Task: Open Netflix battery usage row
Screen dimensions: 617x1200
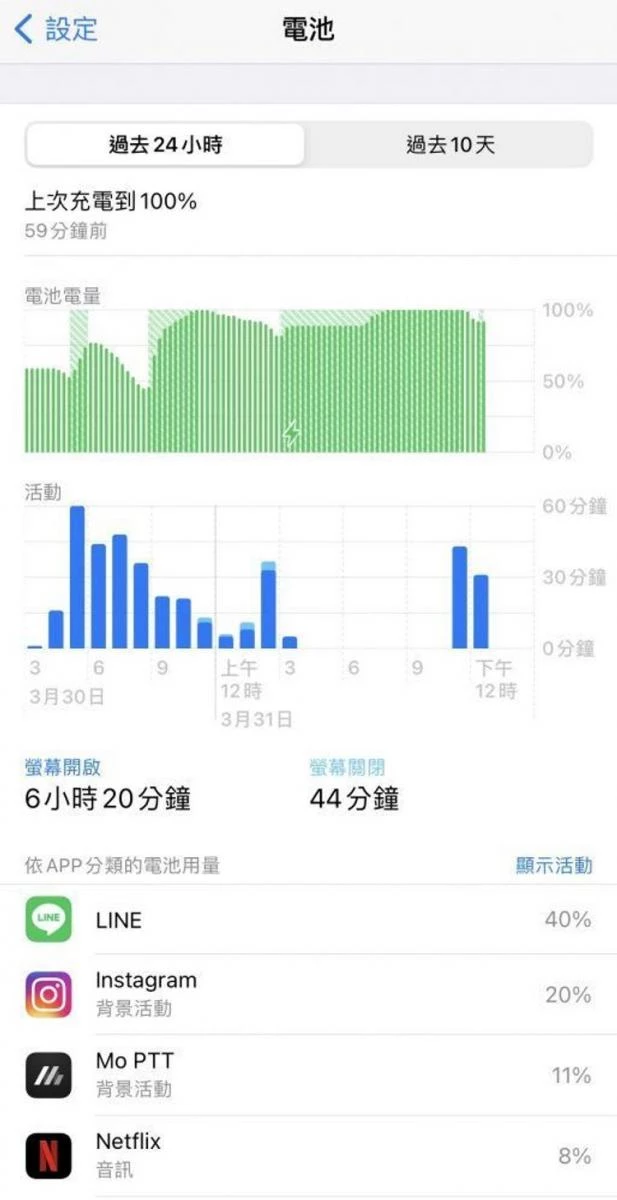Action: 308,1156
